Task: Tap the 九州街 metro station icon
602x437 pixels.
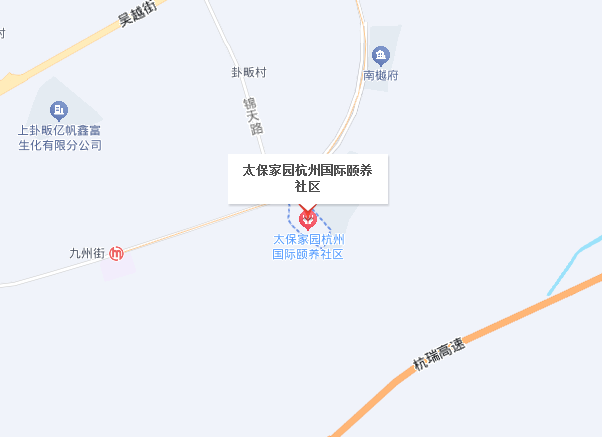Action: [117, 254]
